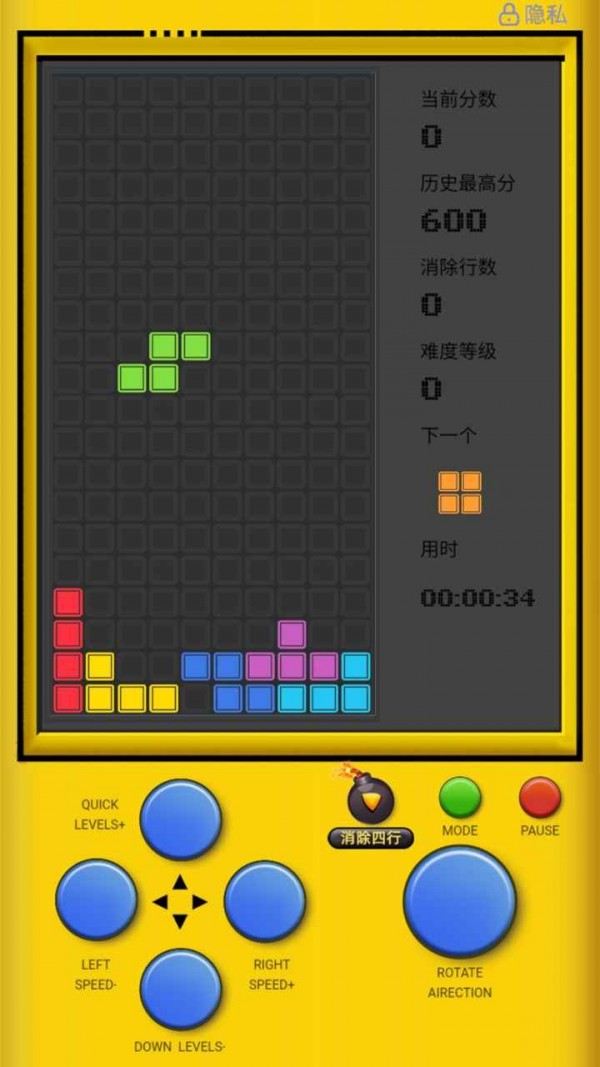Tap the green MODE button

coord(460,798)
